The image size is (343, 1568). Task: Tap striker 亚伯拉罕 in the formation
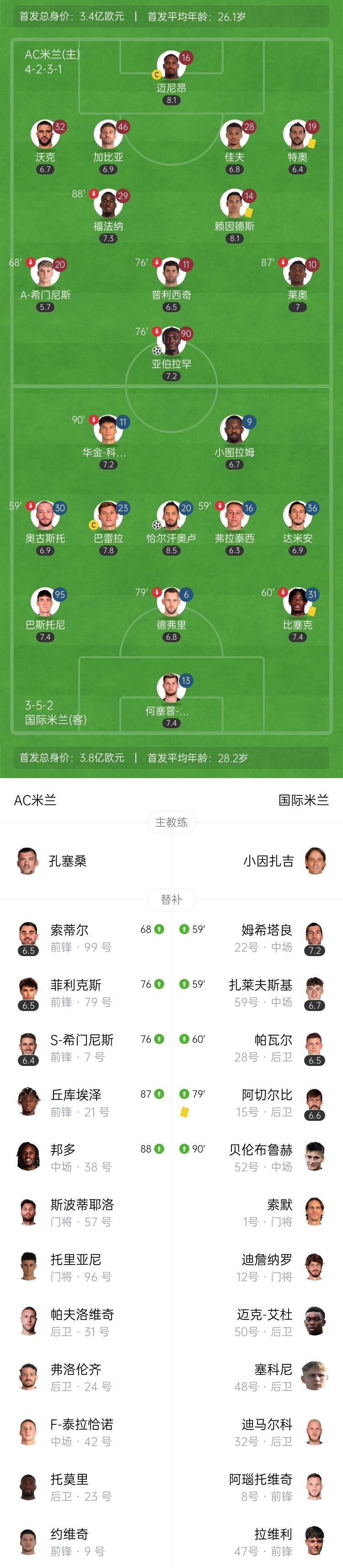171,342
